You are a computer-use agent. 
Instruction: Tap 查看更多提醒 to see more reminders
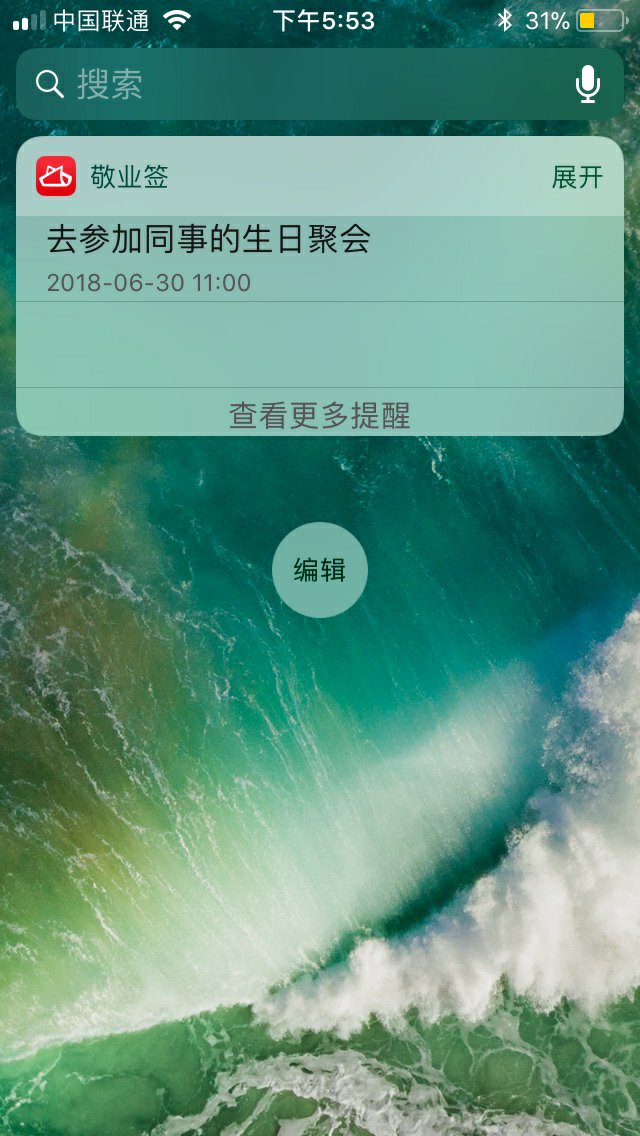pyautogui.click(x=320, y=415)
